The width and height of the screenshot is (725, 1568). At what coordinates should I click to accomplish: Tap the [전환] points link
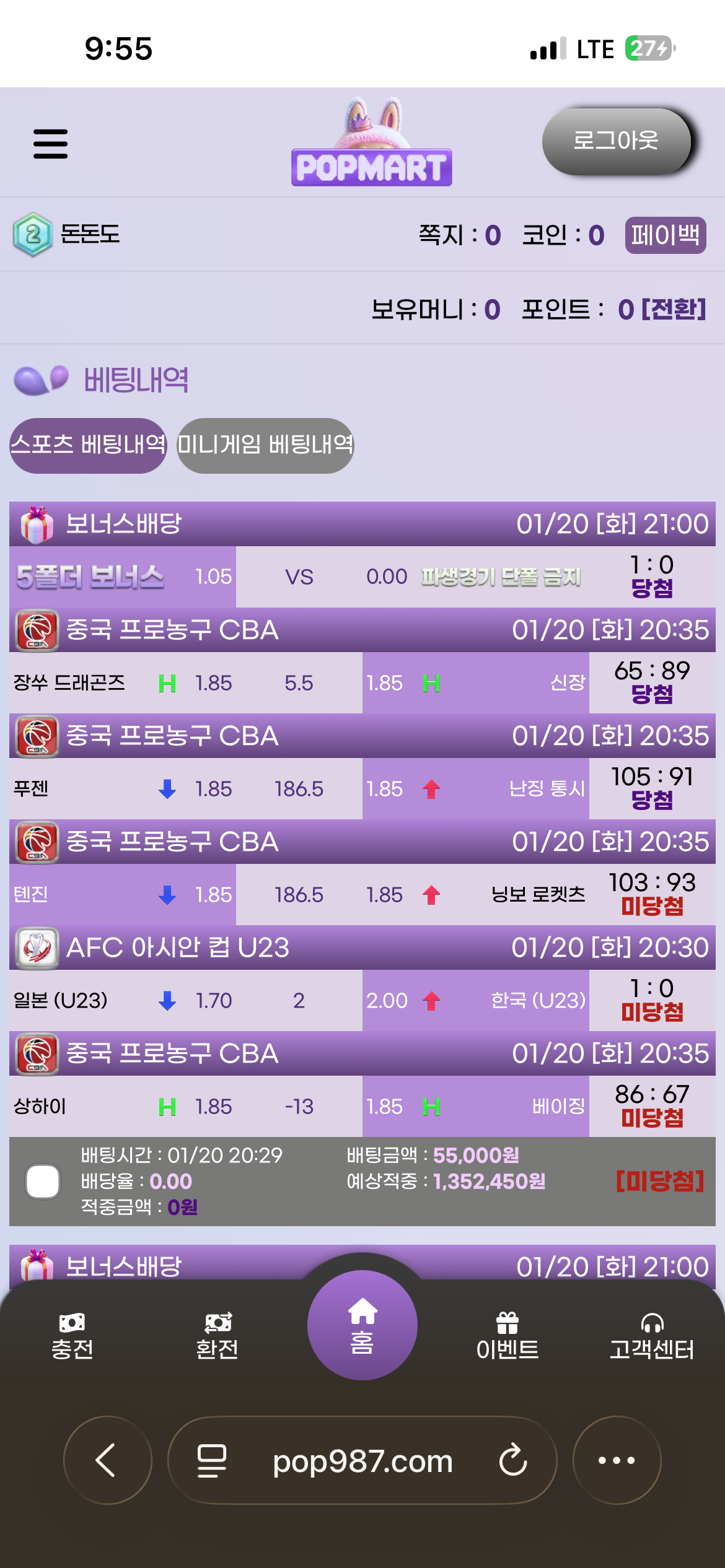[674, 309]
